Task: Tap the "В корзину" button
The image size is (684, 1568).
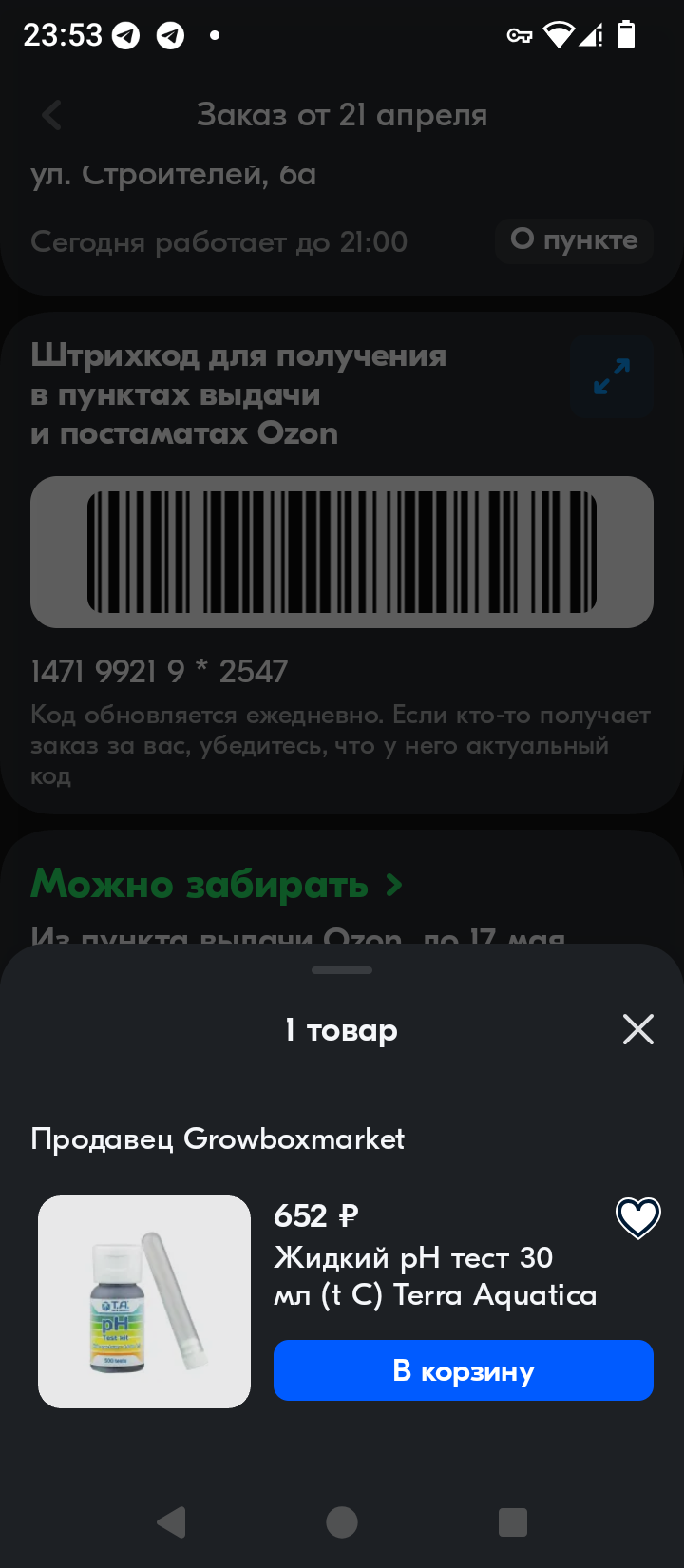Action: coord(463,1370)
